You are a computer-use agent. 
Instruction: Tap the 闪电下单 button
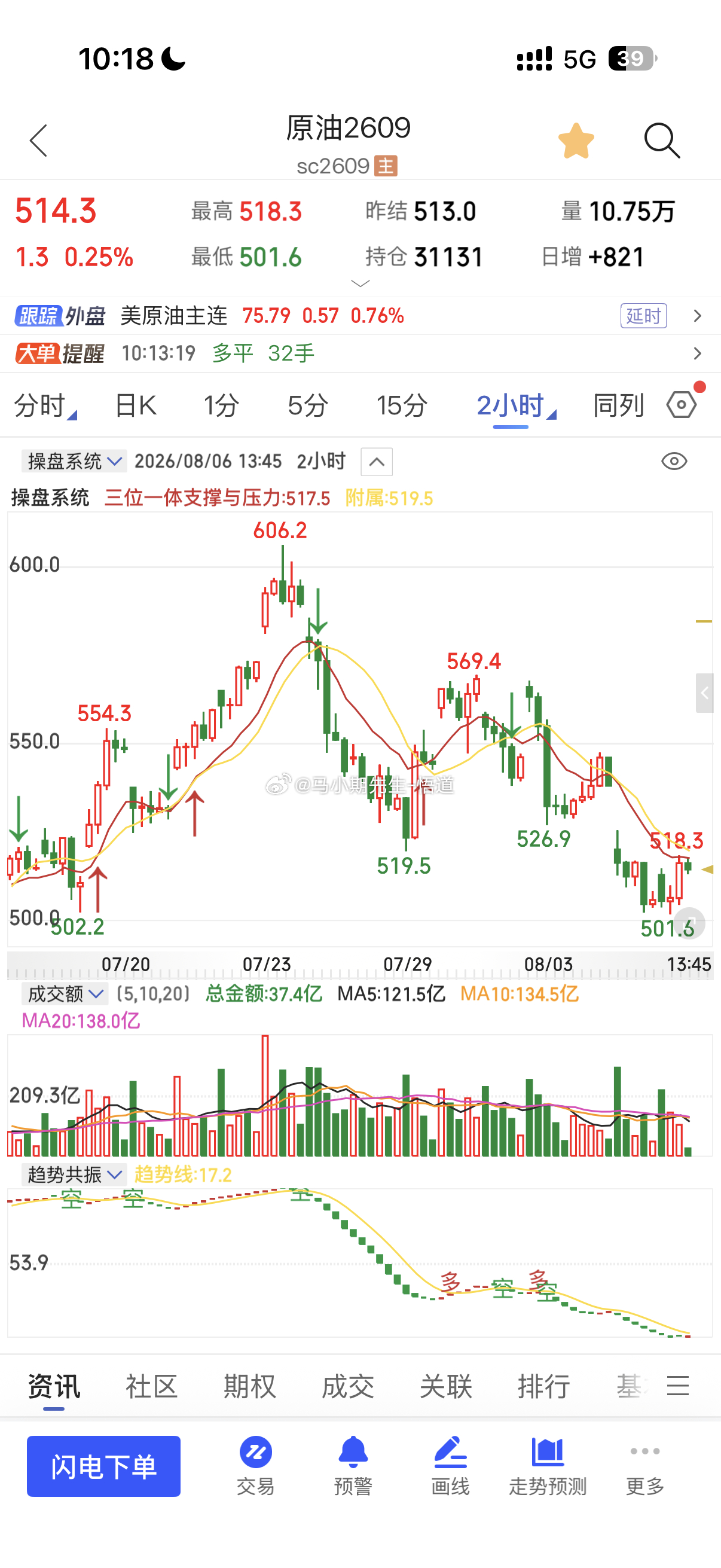(103, 1466)
